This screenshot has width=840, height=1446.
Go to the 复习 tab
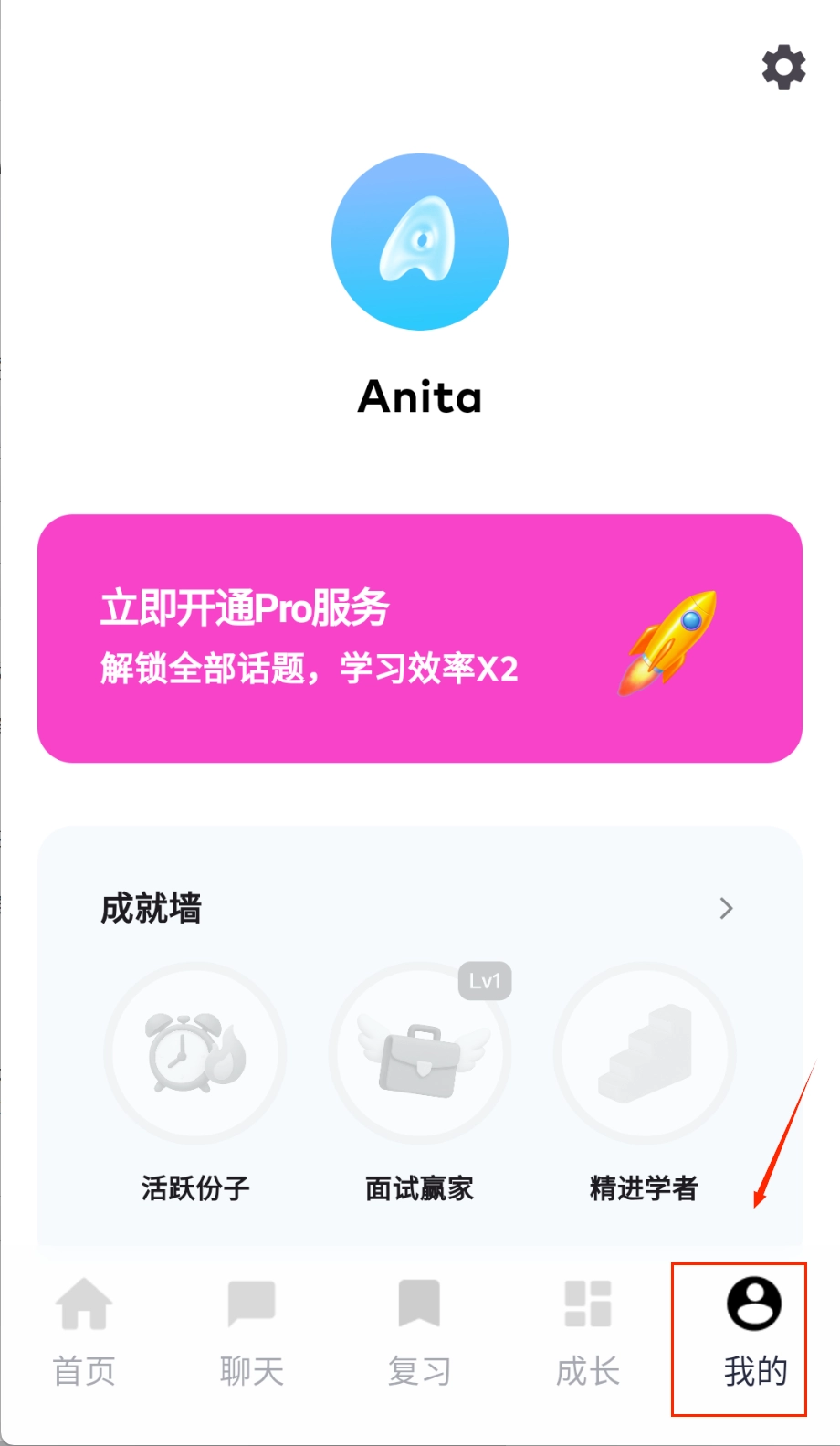click(x=420, y=1334)
